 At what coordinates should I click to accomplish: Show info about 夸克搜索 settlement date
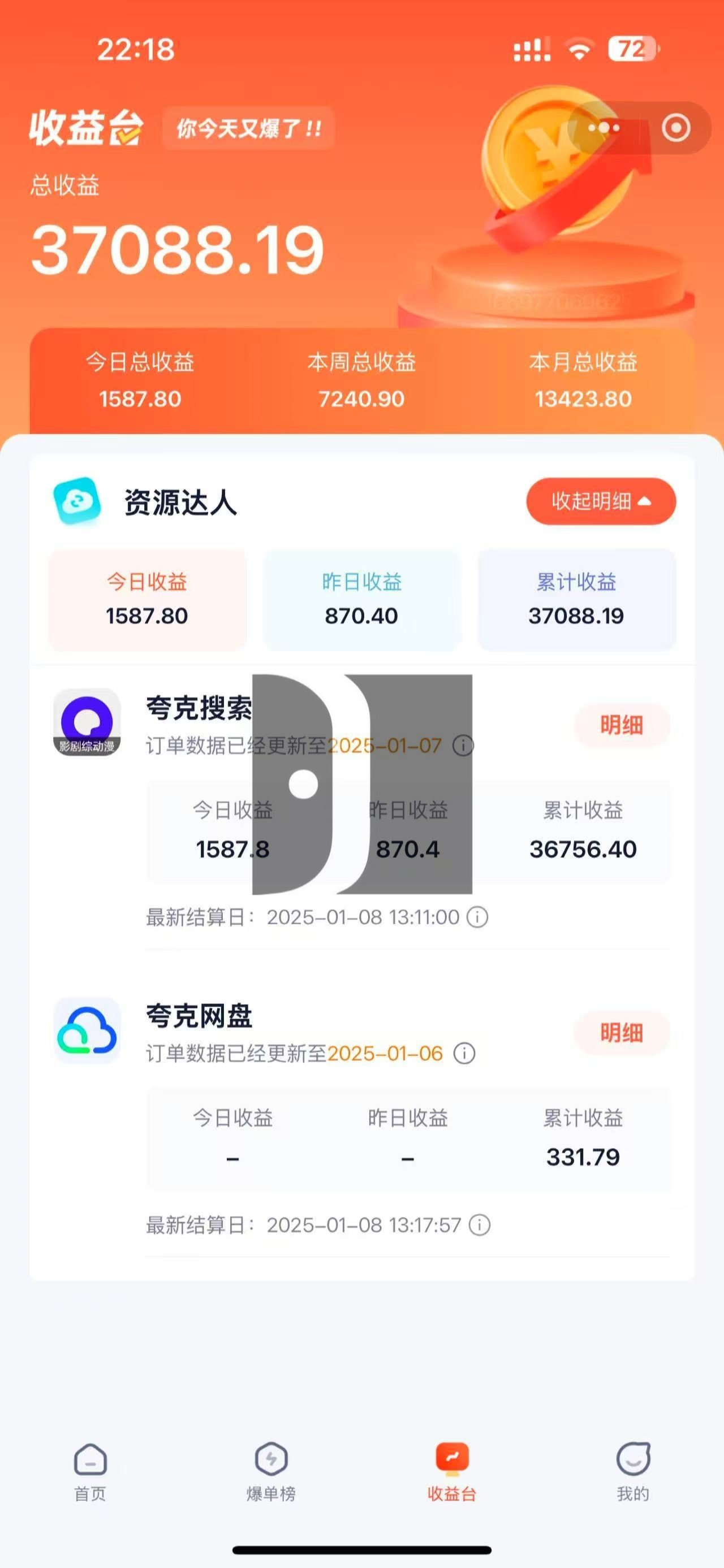(477, 917)
